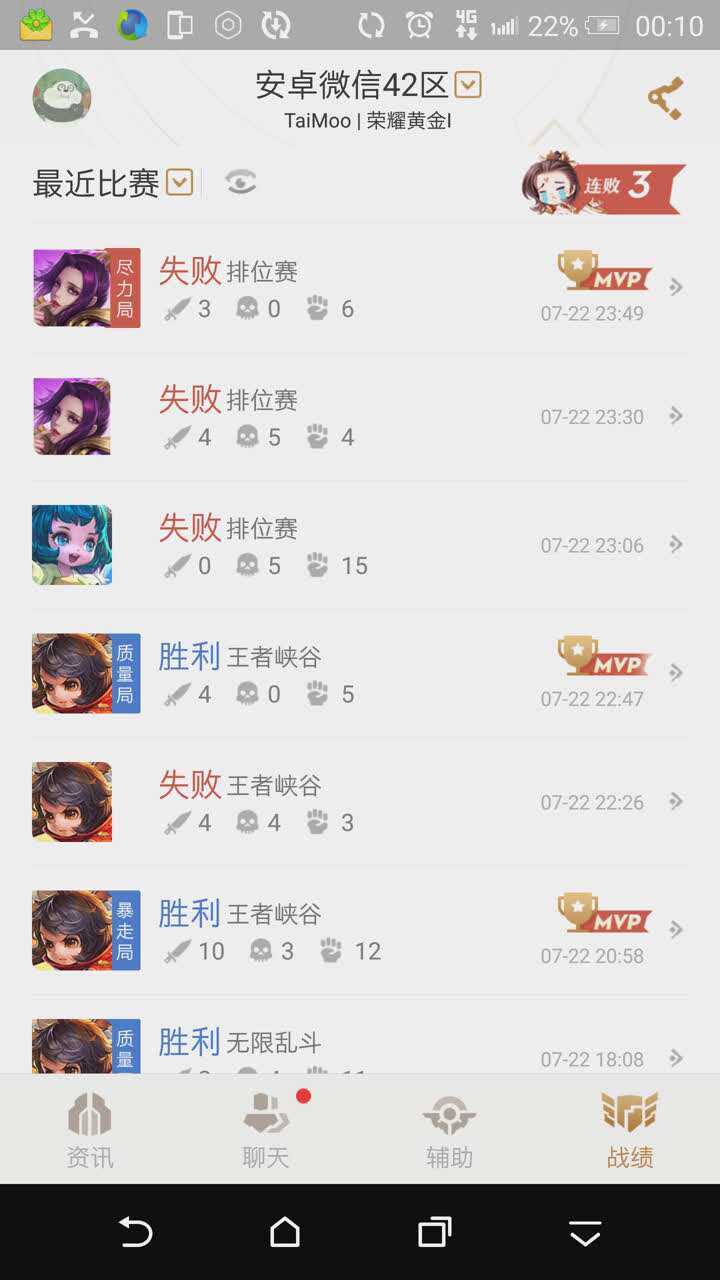Expand the 最近比赛 filter dropdown
This screenshot has width=720, height=1280.
179,183
